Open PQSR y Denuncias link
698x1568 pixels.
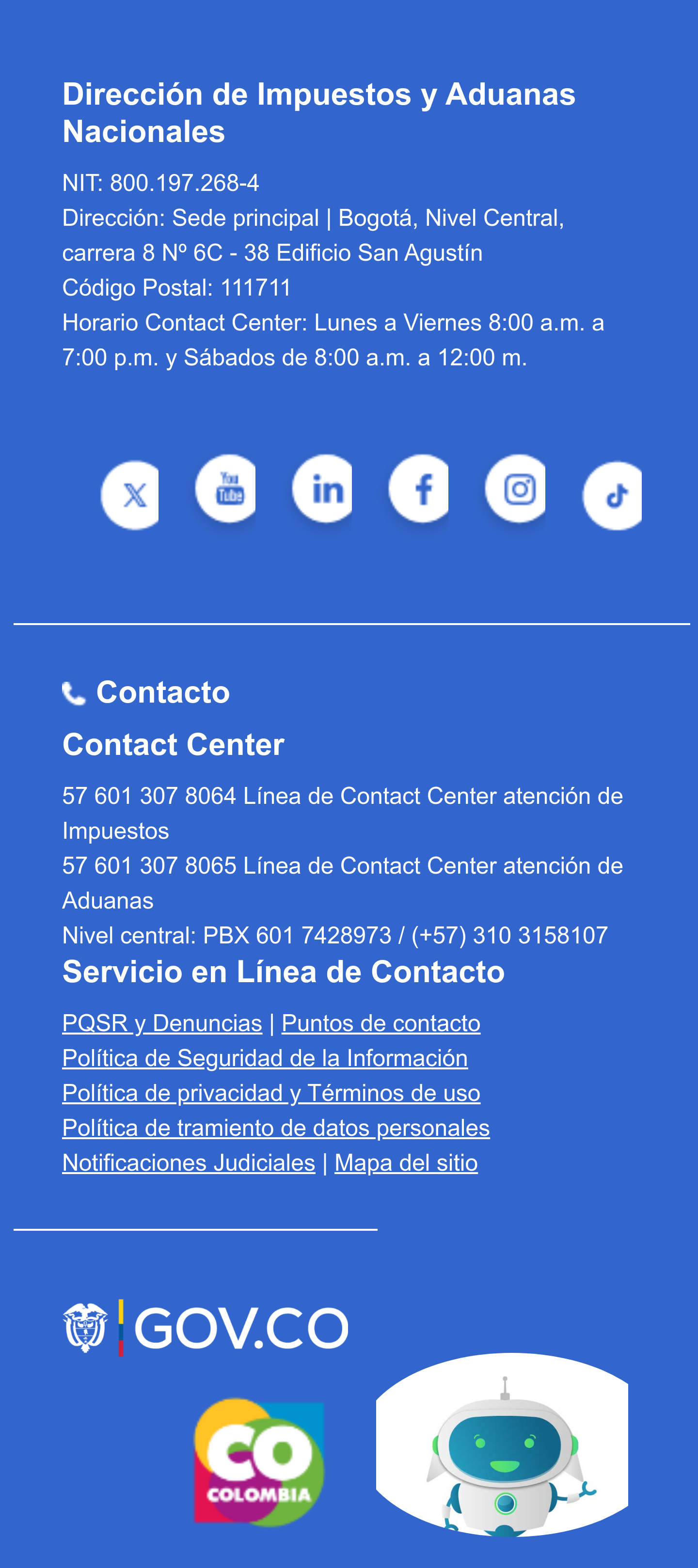pyautogui.click(x=162, y=1023)
